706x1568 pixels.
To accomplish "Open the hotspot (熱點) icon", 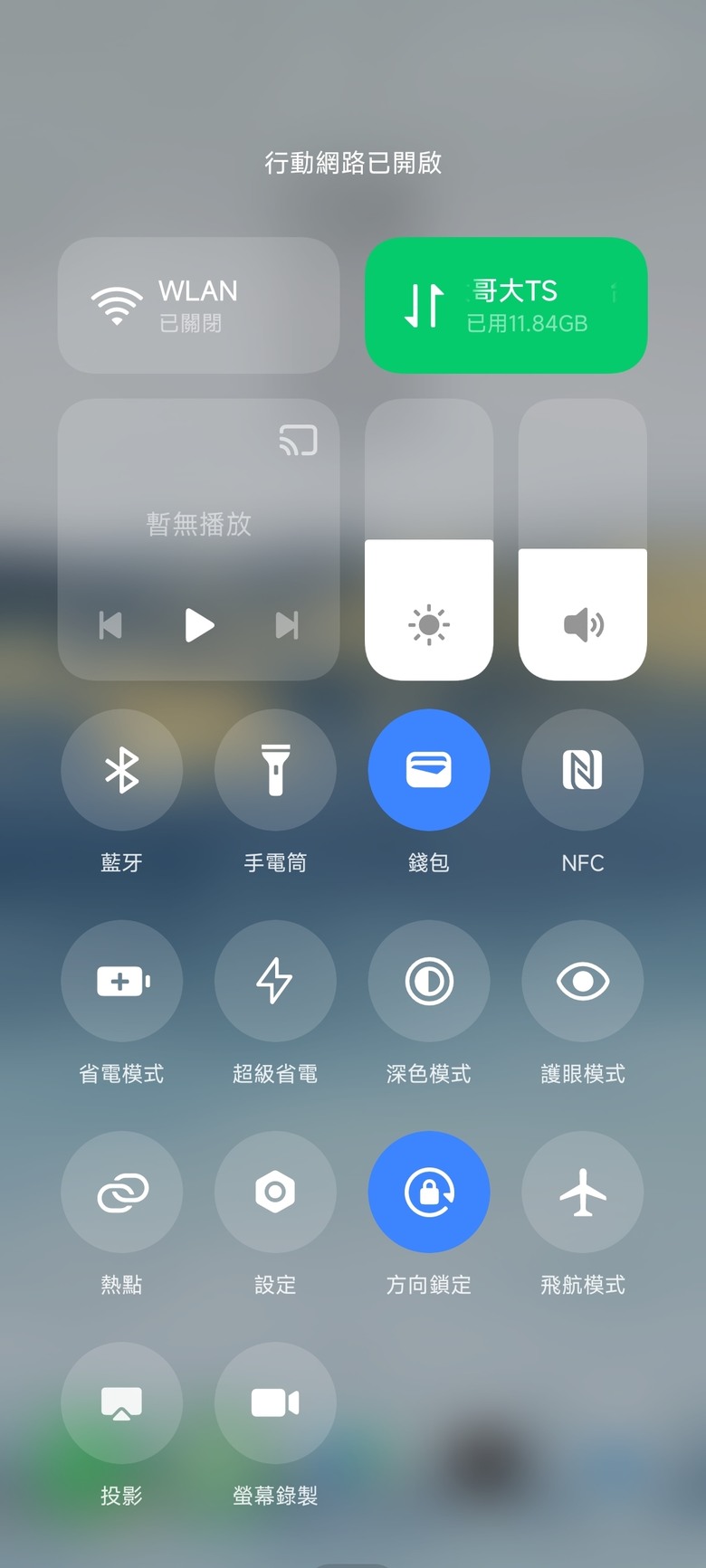I will tap(122, 1192).
